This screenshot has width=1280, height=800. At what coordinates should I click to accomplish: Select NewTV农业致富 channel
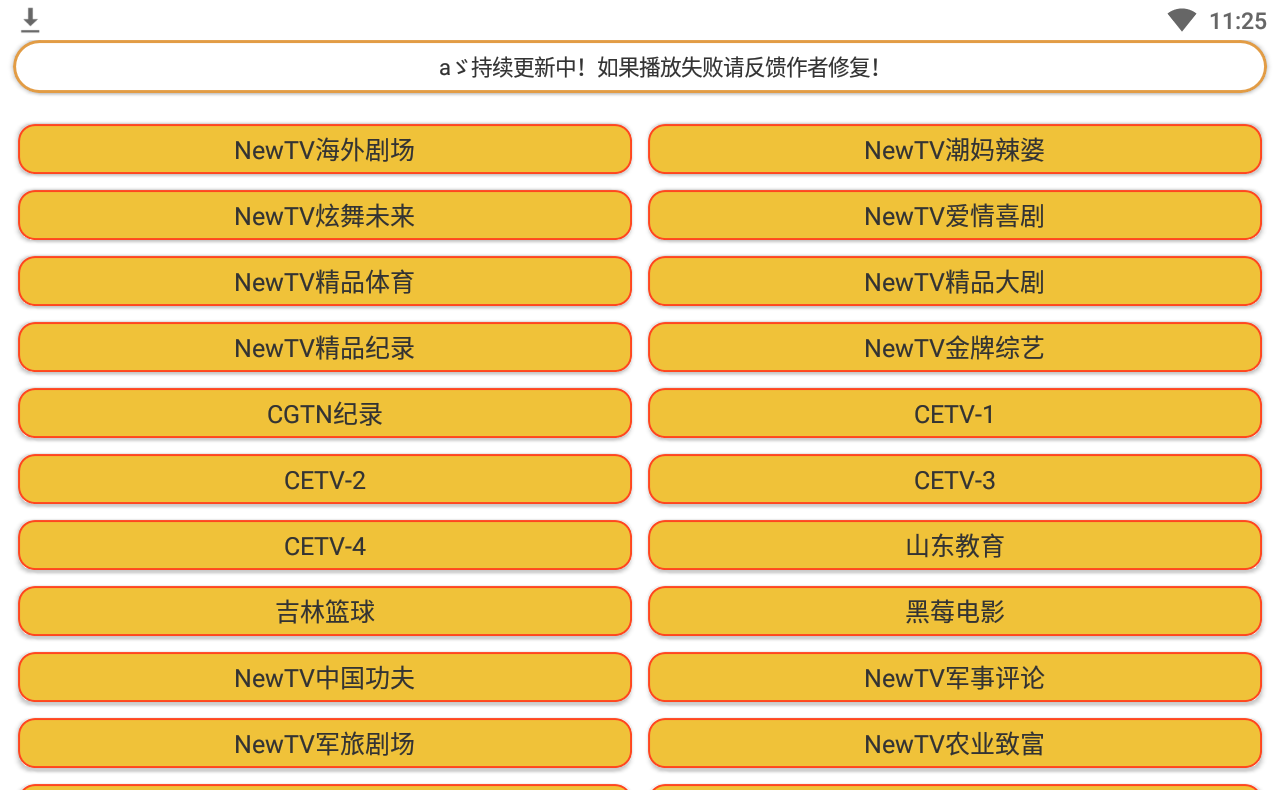coord(955,744)
